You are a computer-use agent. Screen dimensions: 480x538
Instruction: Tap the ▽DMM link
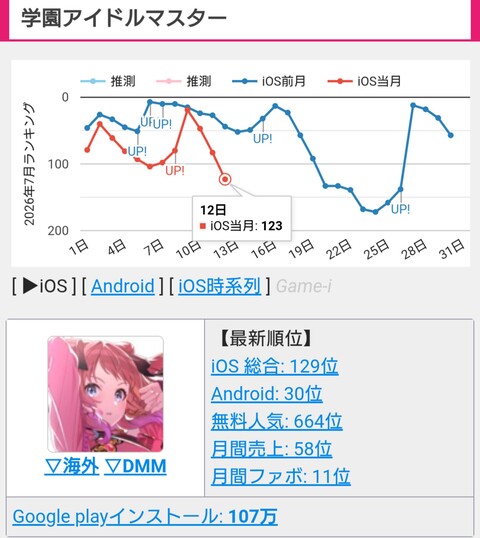[135, 466]
